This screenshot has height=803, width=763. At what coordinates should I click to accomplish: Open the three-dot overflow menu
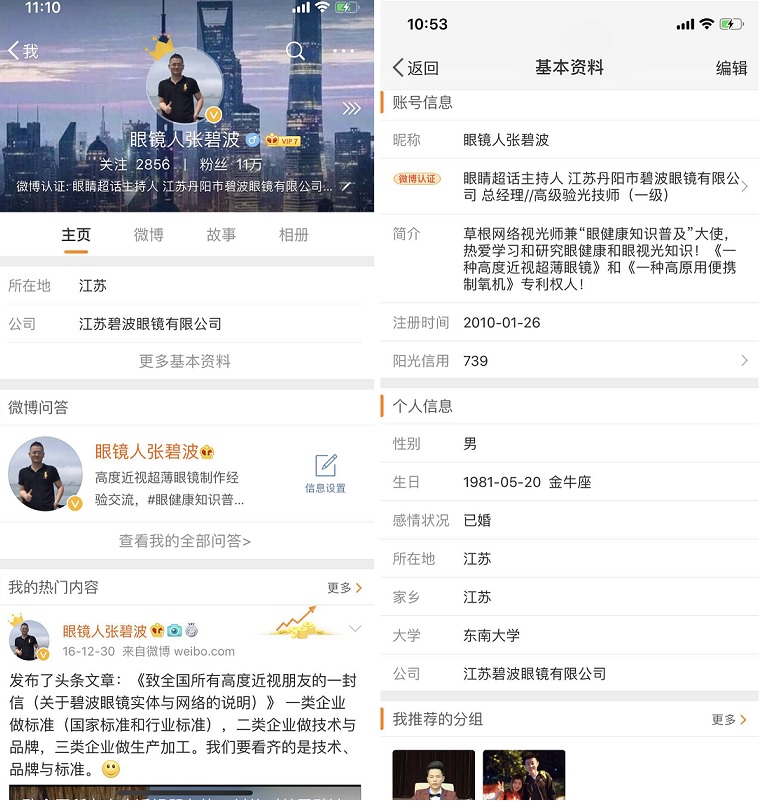tap(343, 51)
